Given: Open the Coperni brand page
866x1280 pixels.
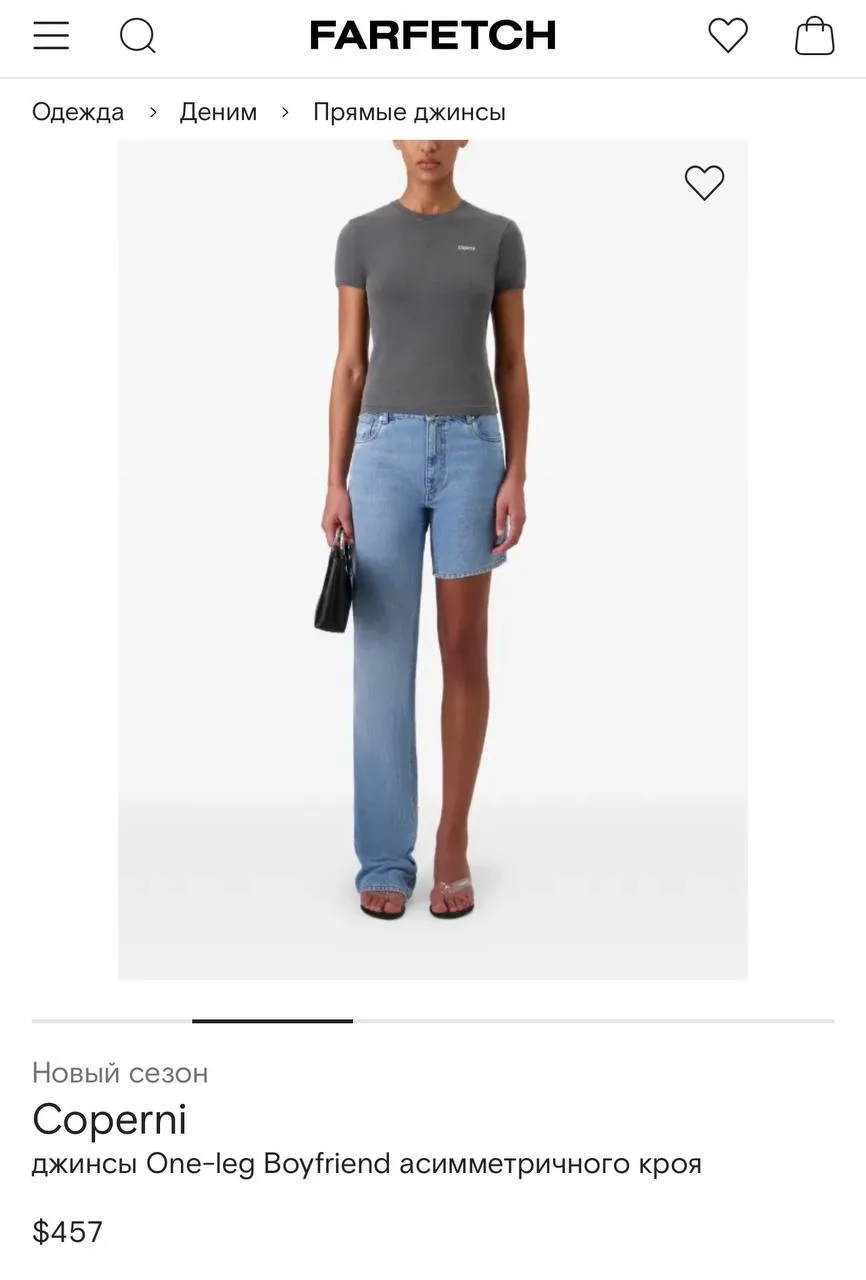Looking at the screenshot, I should tap(109, 1119).
